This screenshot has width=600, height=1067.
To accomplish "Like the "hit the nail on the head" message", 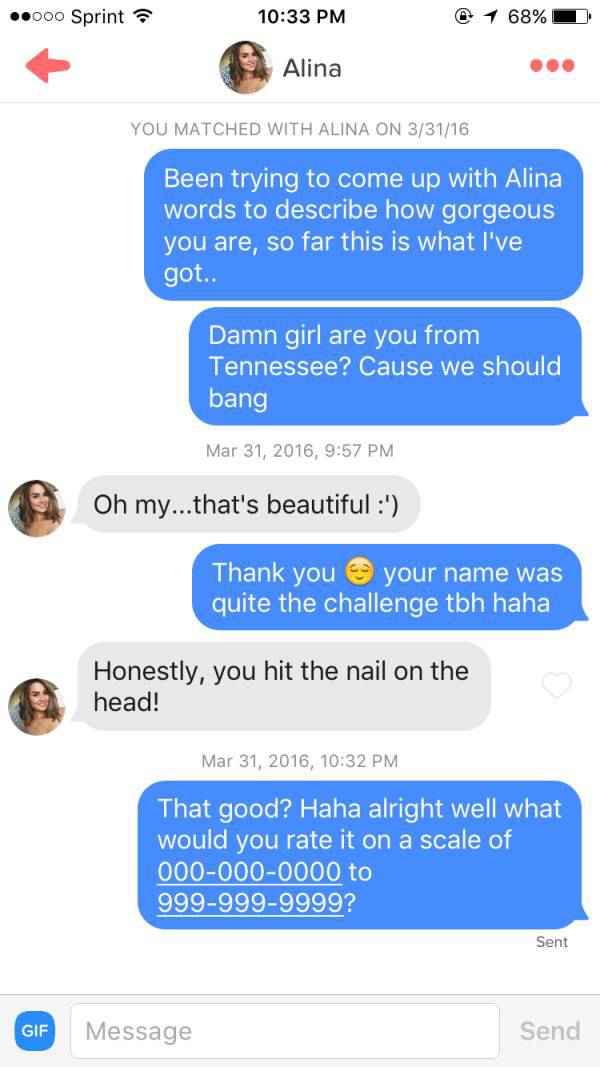I will click(x=556, y=686).
